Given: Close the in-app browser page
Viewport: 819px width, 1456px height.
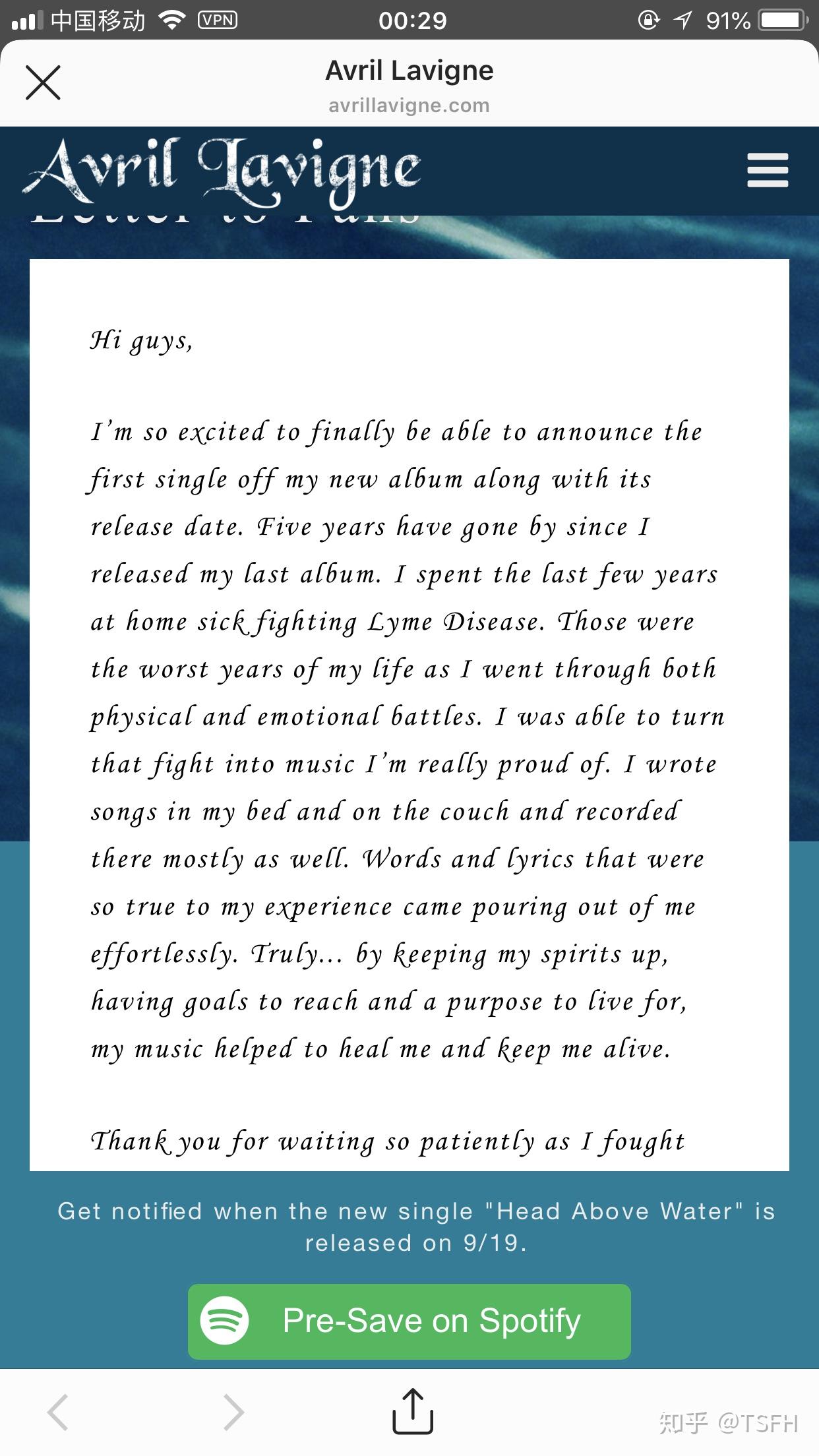Looking at the screenshot, I should pyautogui.click(x=43, y=83).
